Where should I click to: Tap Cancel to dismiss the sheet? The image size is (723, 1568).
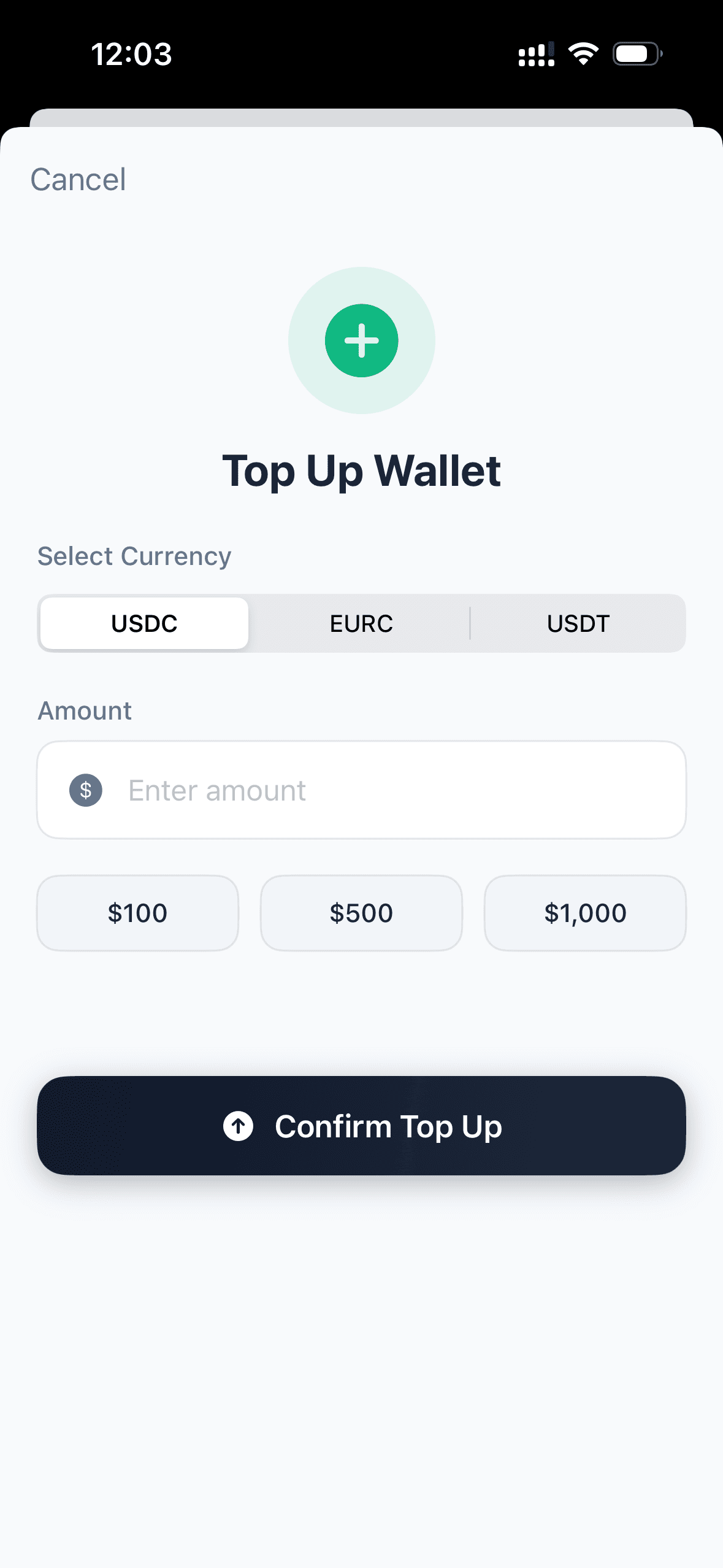78,179
